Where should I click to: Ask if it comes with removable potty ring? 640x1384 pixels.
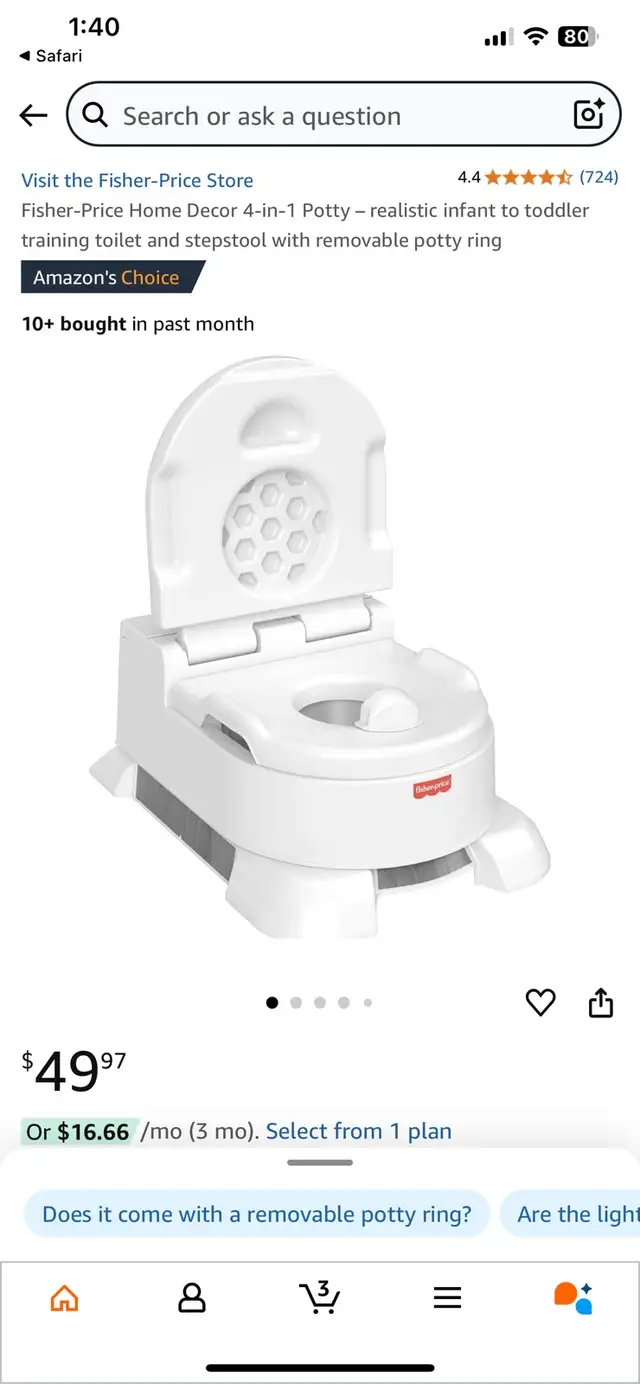pos(257,1215)
